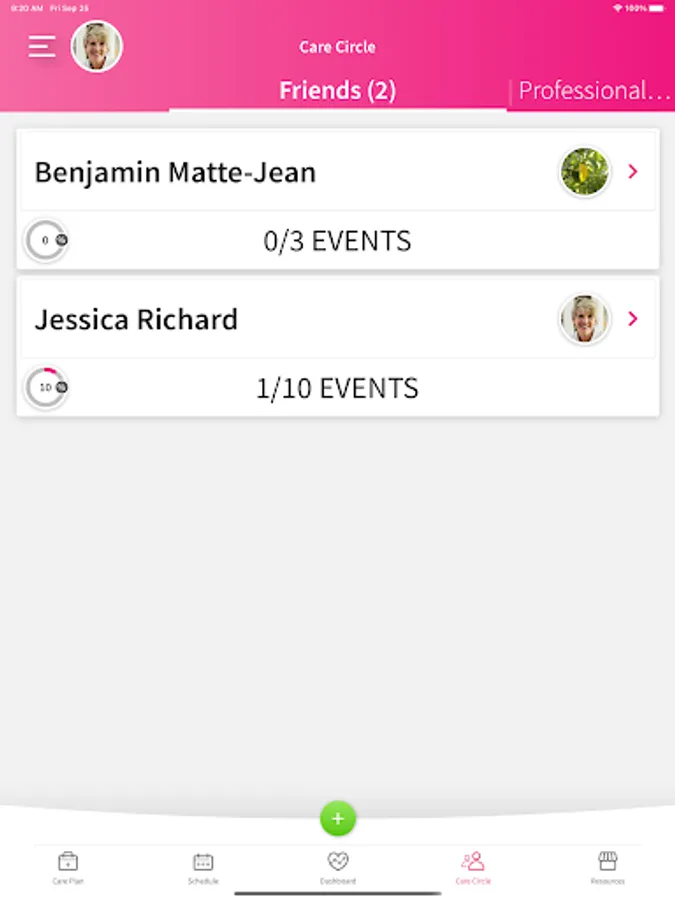Switch to the Schedule tab
This screenshot has width=675, height=900.
click(203, 866)
